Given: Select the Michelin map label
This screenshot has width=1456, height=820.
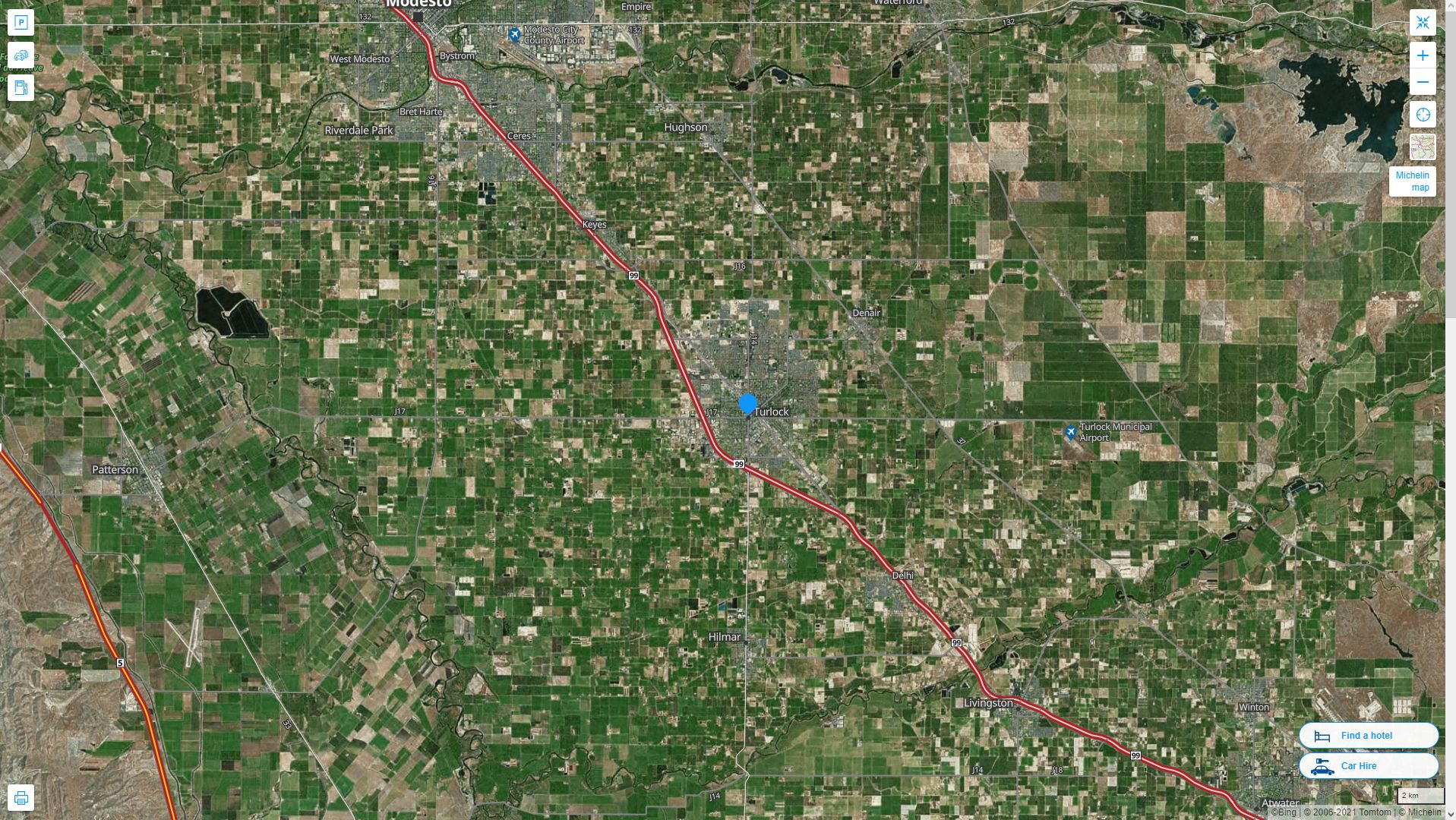Looking at the screenshot, I should [x=1412, y=181].
